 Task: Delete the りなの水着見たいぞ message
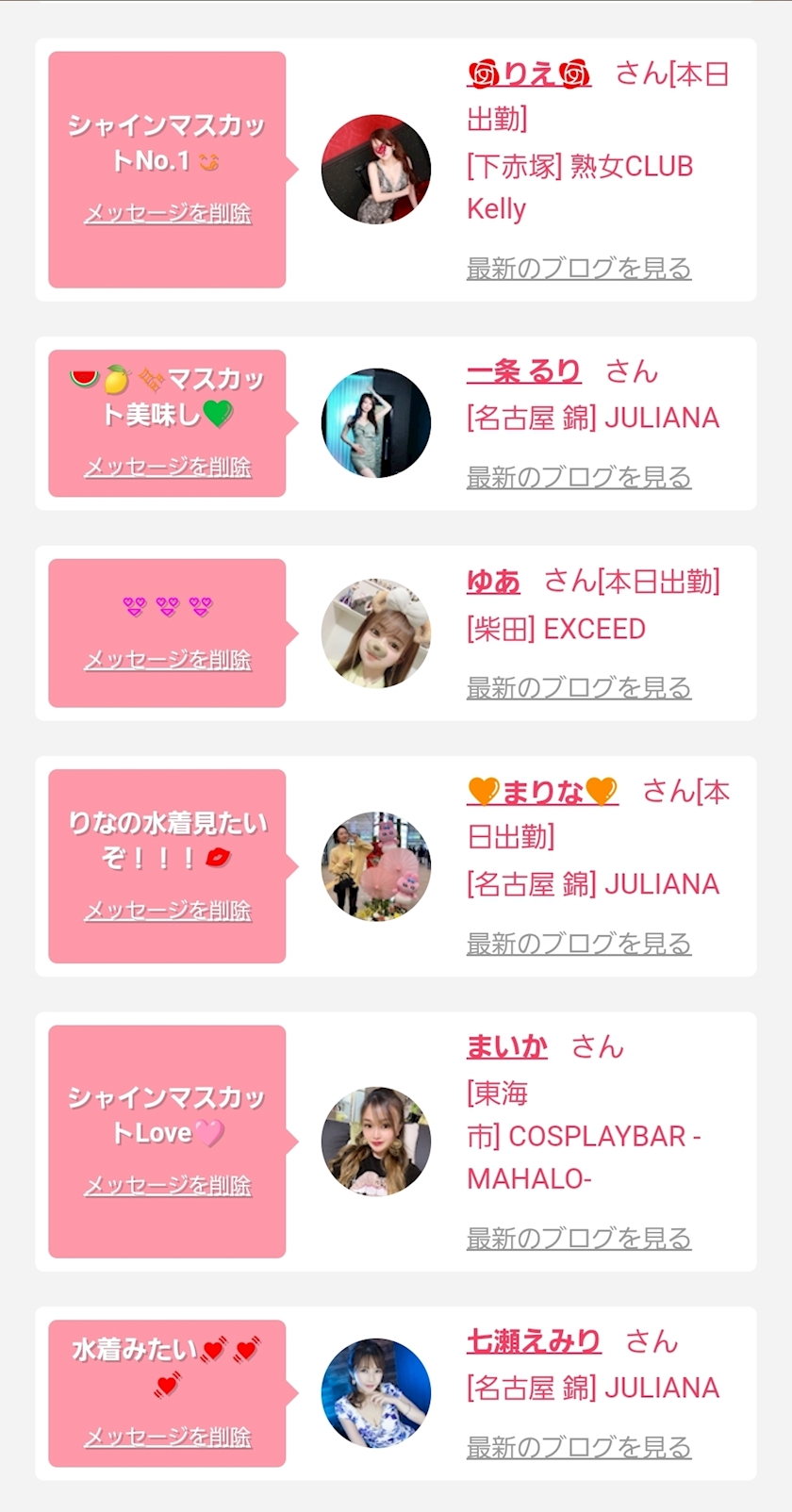click(168, 911)
